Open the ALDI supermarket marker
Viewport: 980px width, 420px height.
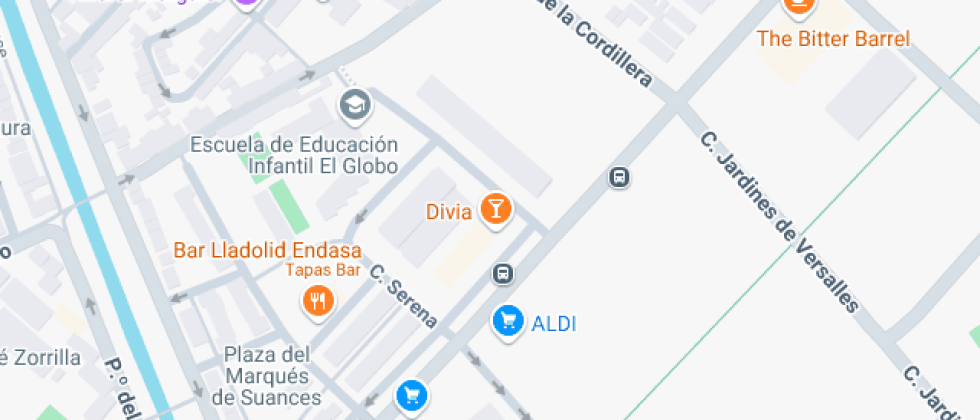508,321
